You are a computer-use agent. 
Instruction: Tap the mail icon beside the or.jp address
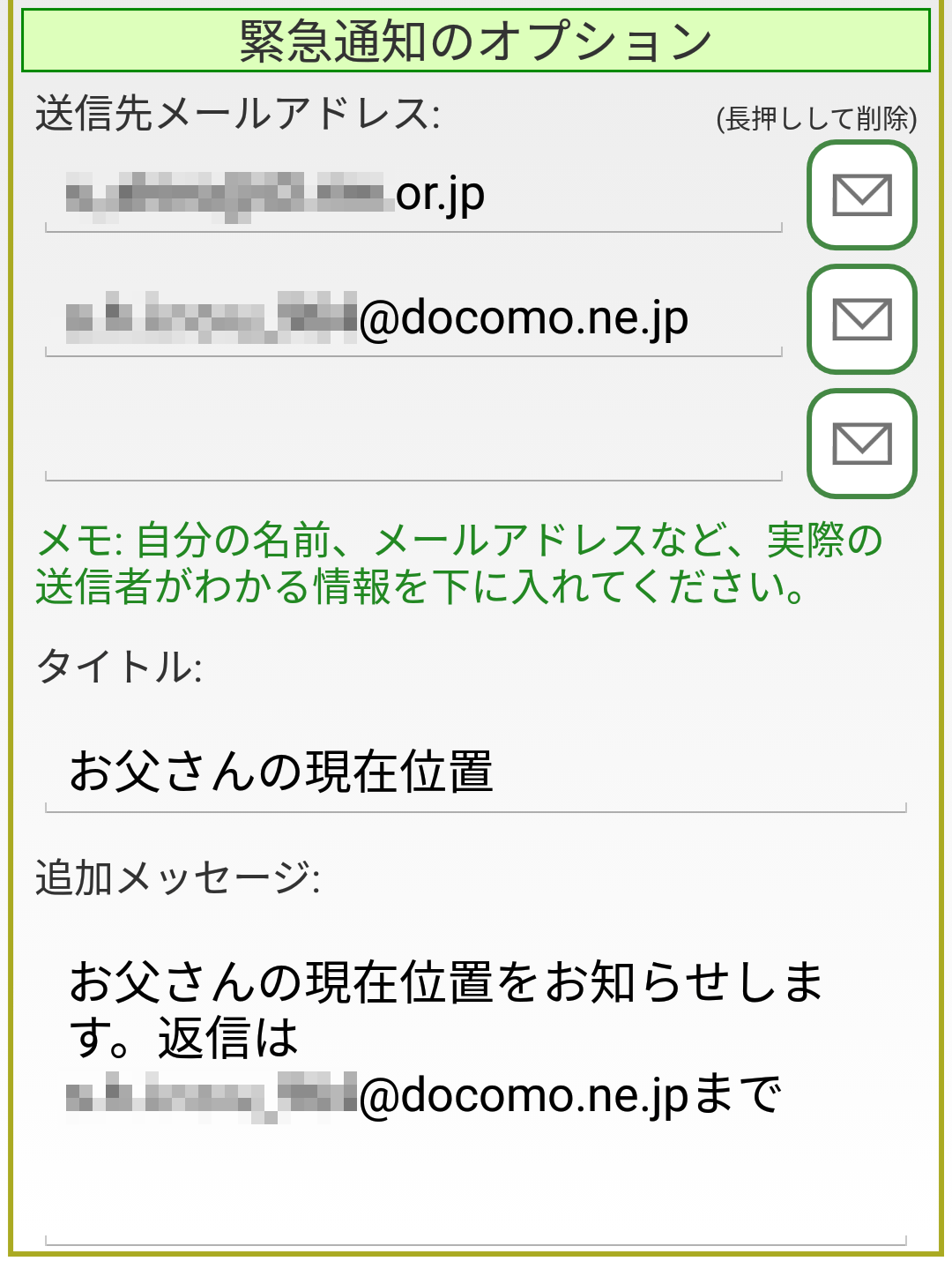point(862,195)
